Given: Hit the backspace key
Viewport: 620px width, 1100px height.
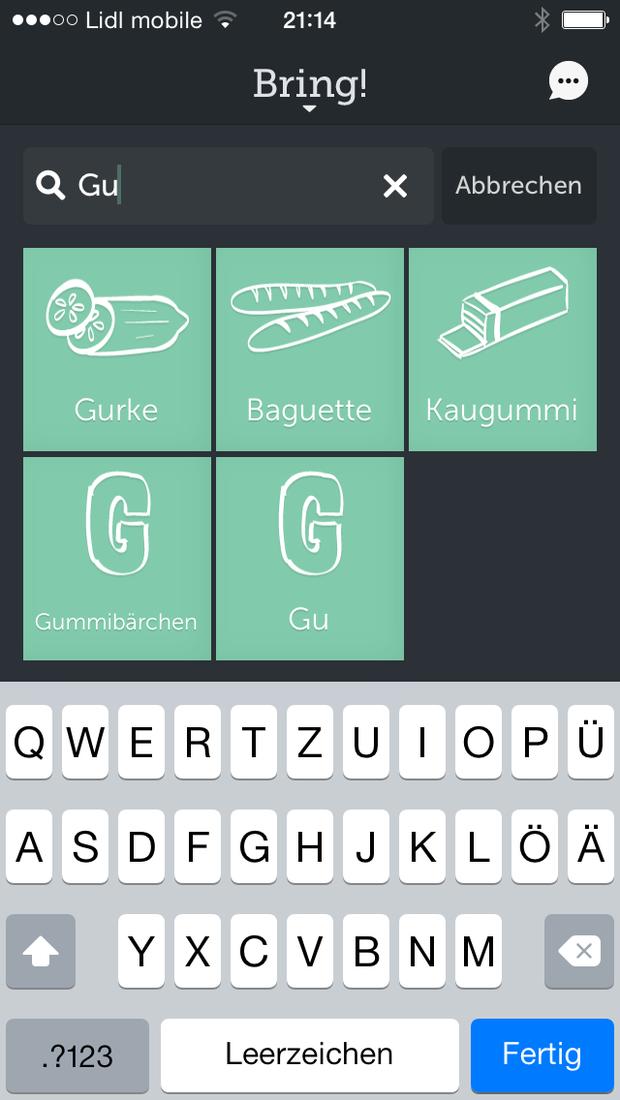Looking at the screenshot, I should [579, 951].
